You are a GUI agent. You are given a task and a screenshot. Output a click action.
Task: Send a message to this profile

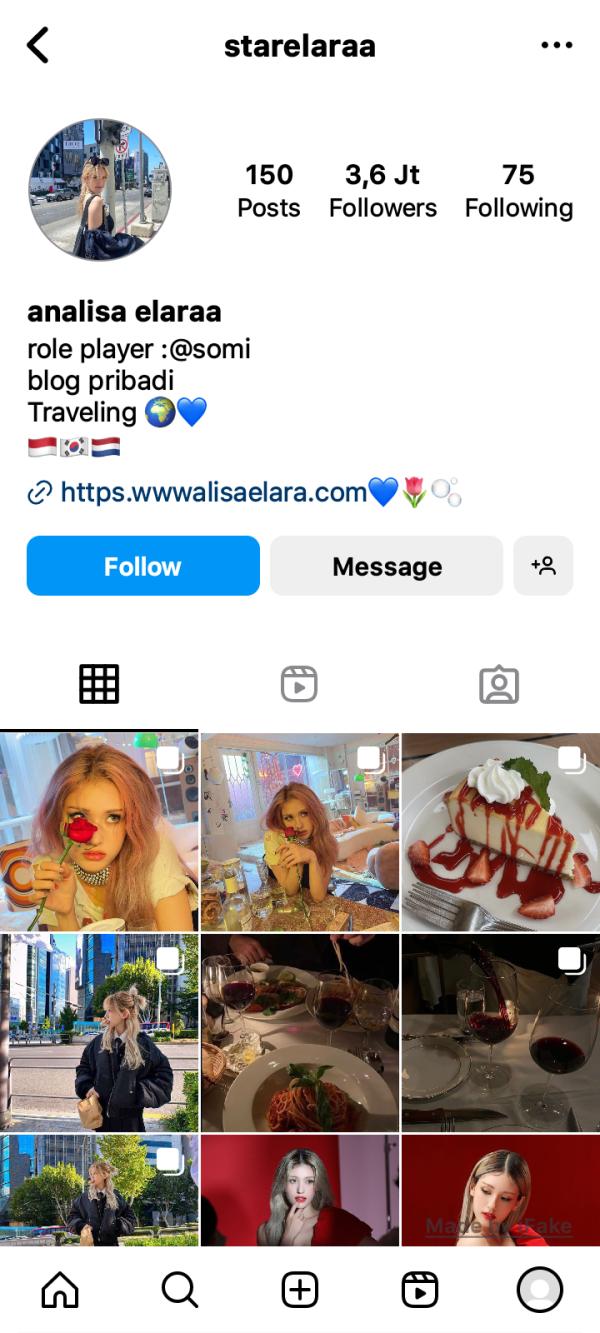386,566
